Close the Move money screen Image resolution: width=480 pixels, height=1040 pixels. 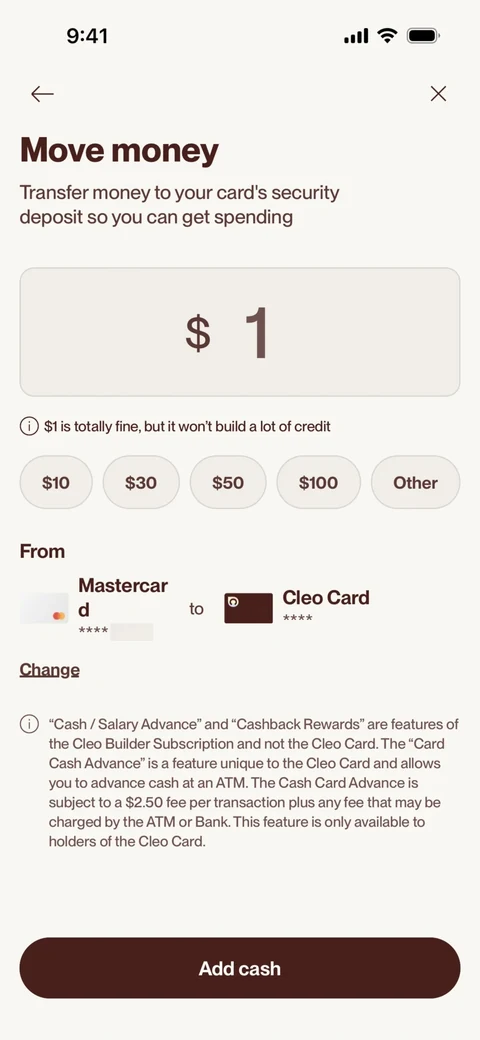[x=438, y=94]
